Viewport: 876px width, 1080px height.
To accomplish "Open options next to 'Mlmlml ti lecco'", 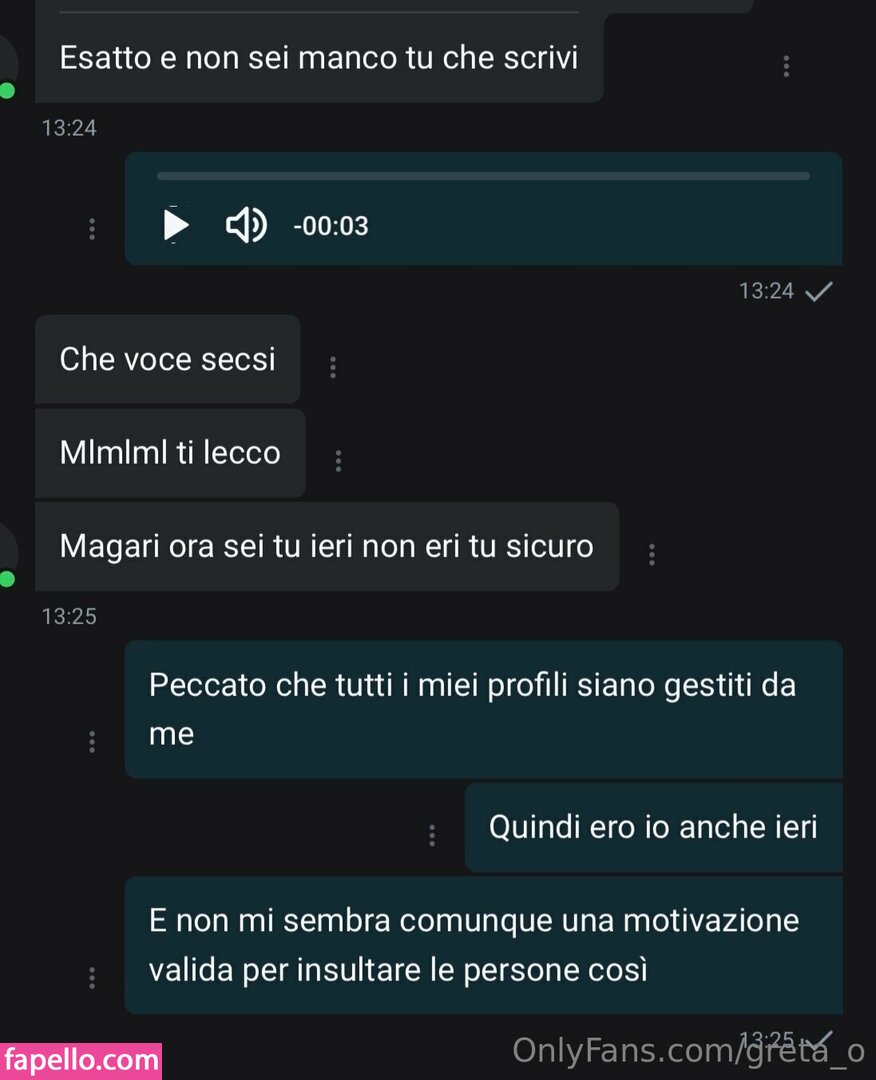I will 338,461.
